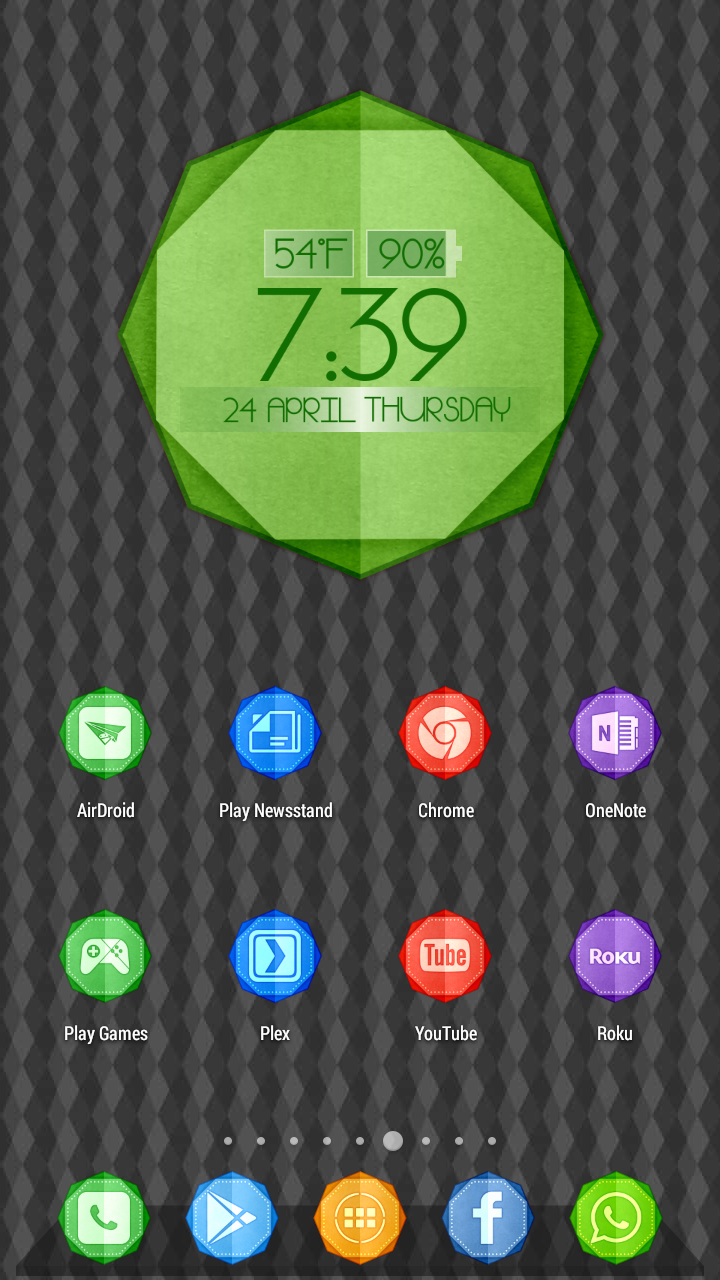The width and height of the screenshot is (720, 1280).
Task: Open the Play Store from the dock
Action: point(232,1219)
